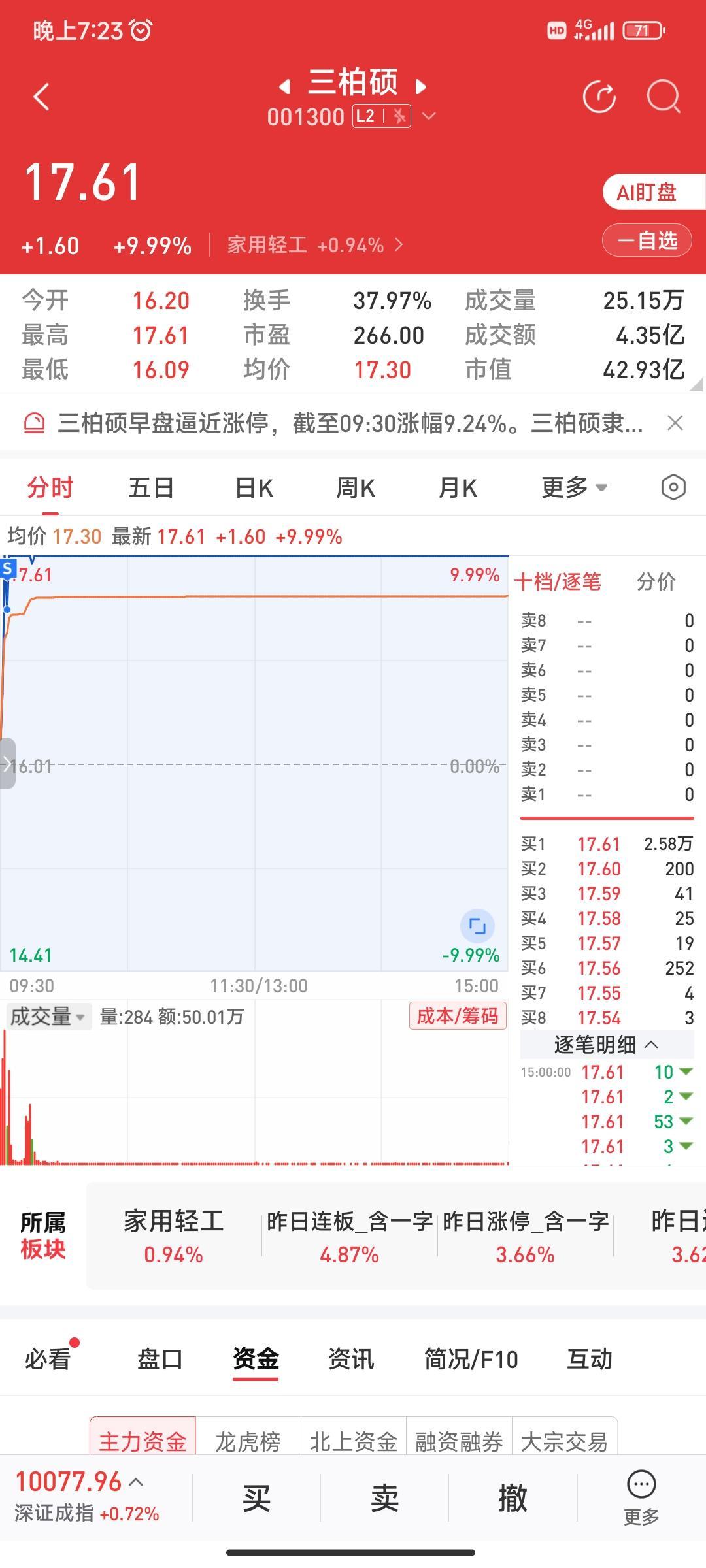Image resolution: width=706 pixels, height=1568 pixels.
Task: Dismiss the 三柏硕 news alert banner
Action: coord(675,423)
